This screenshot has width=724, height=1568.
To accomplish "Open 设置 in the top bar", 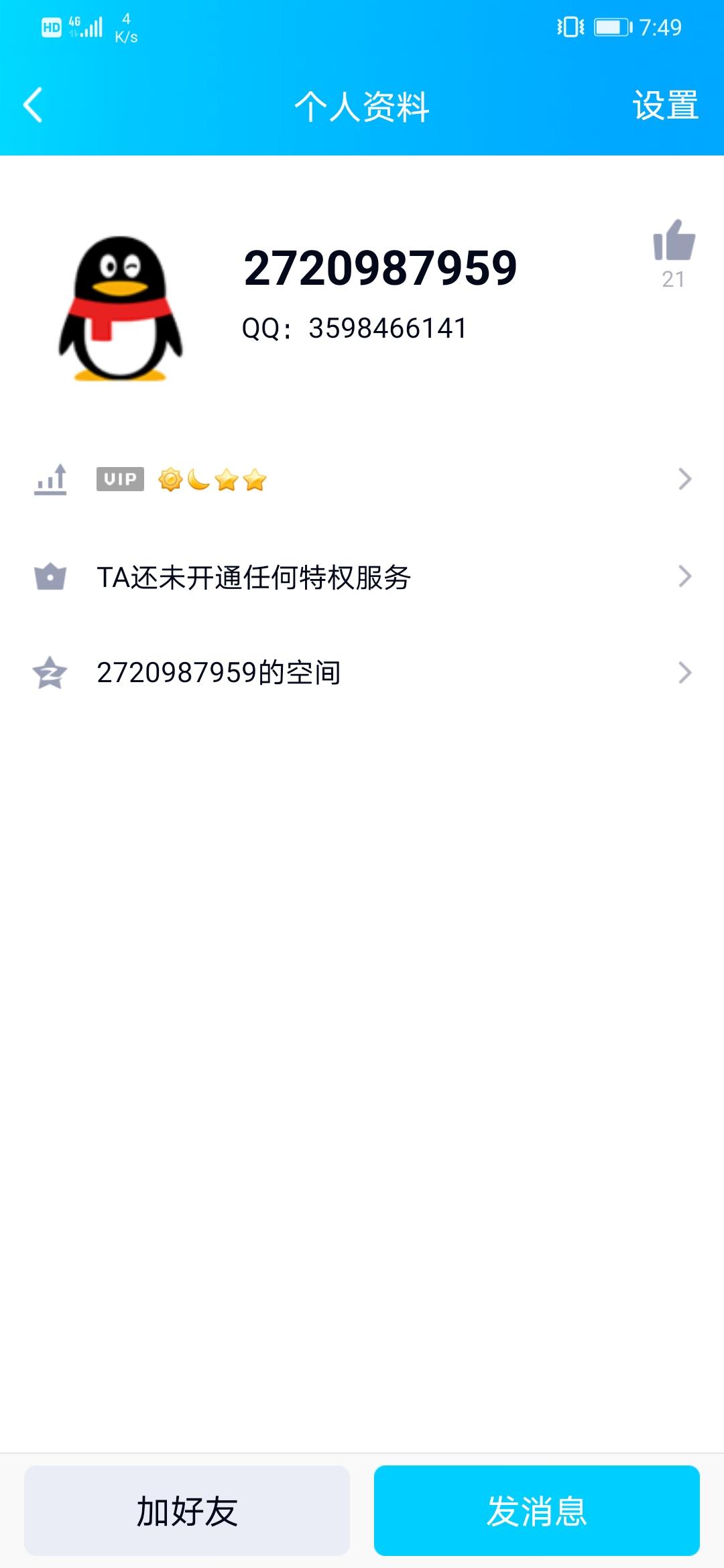I will click(x=665, y=106).
